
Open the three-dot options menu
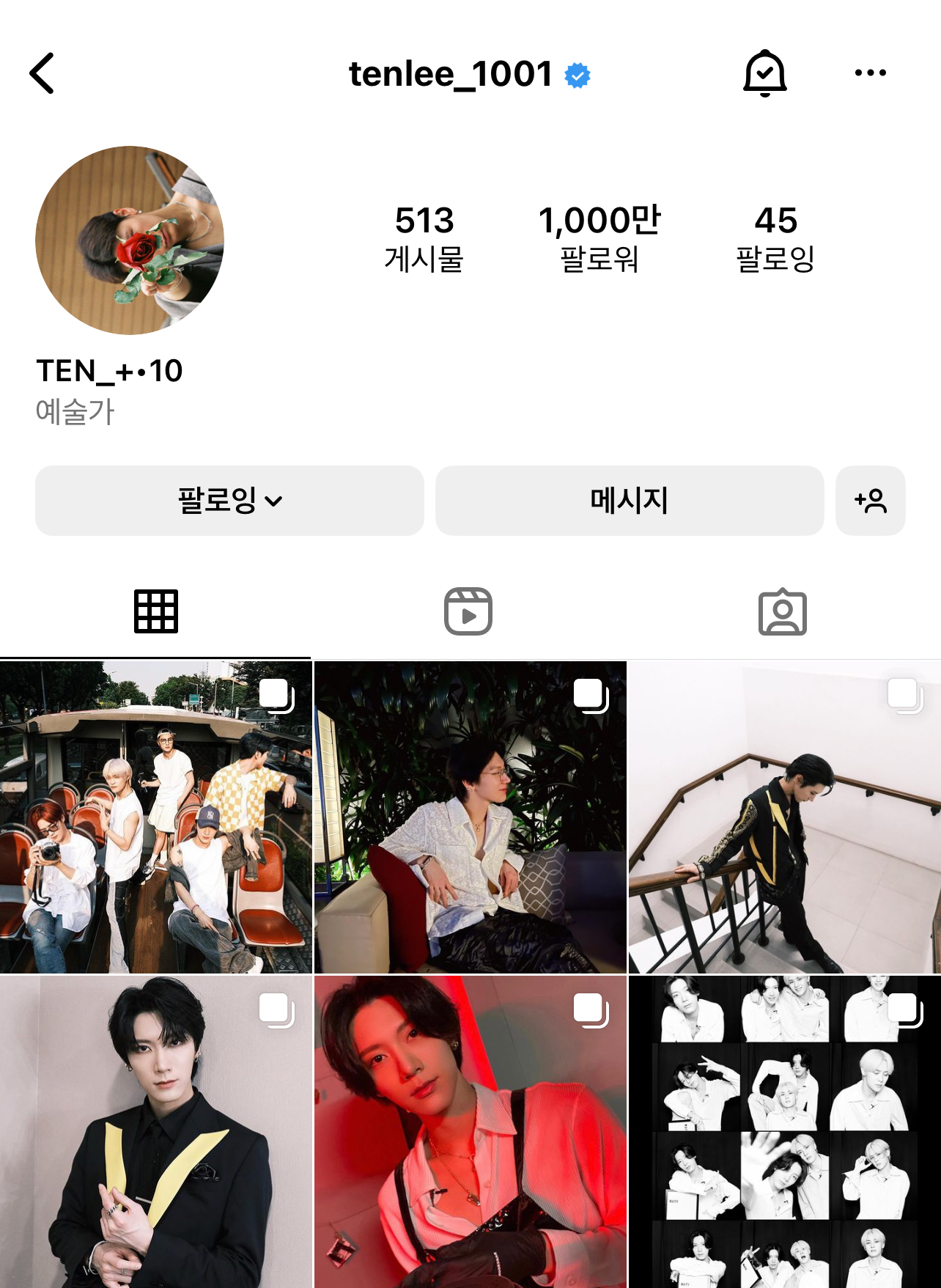point(871,73)
